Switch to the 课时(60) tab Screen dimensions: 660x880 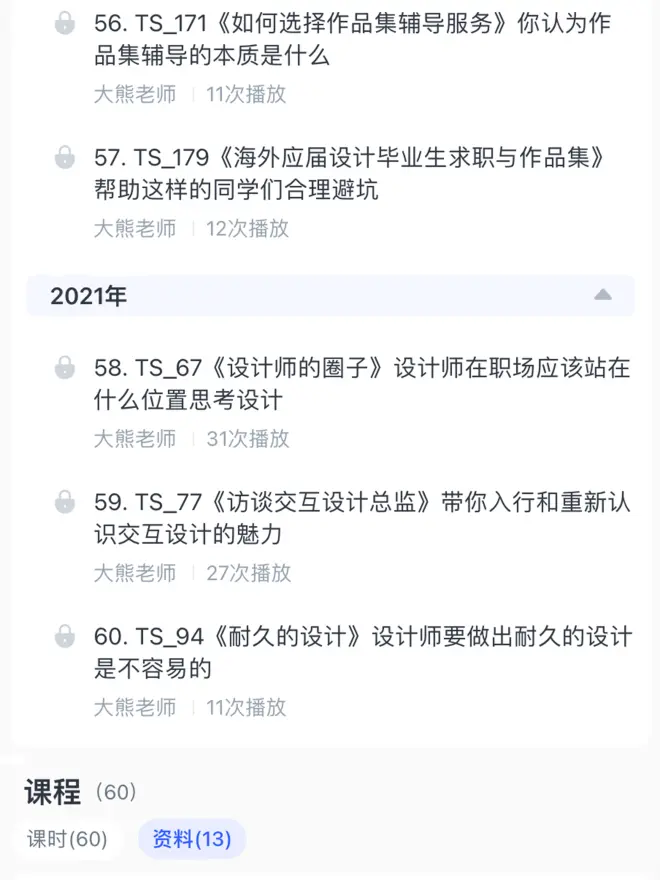[x=67, y=839]
